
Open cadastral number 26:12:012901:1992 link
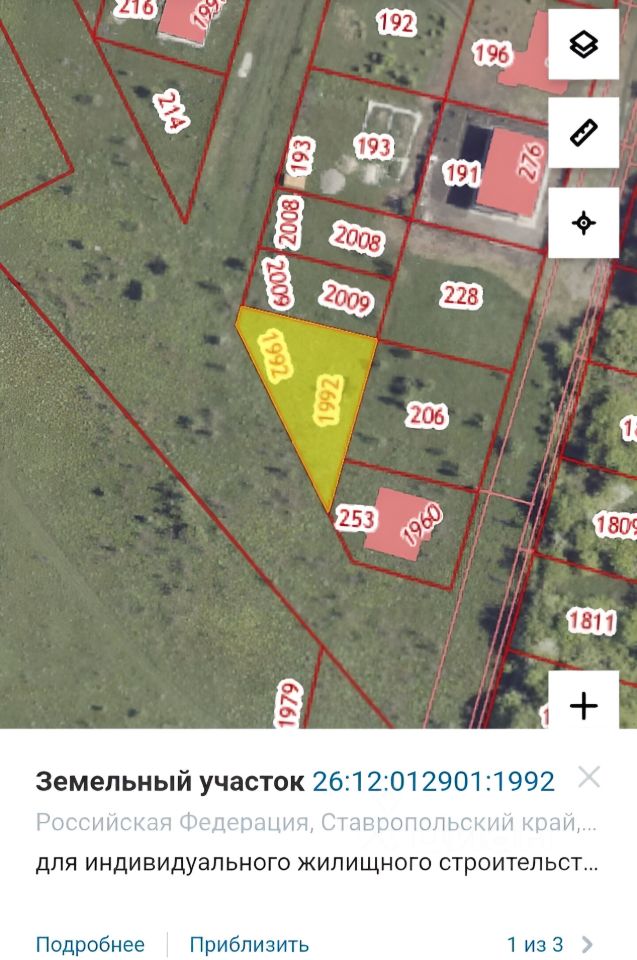[433, 781]
